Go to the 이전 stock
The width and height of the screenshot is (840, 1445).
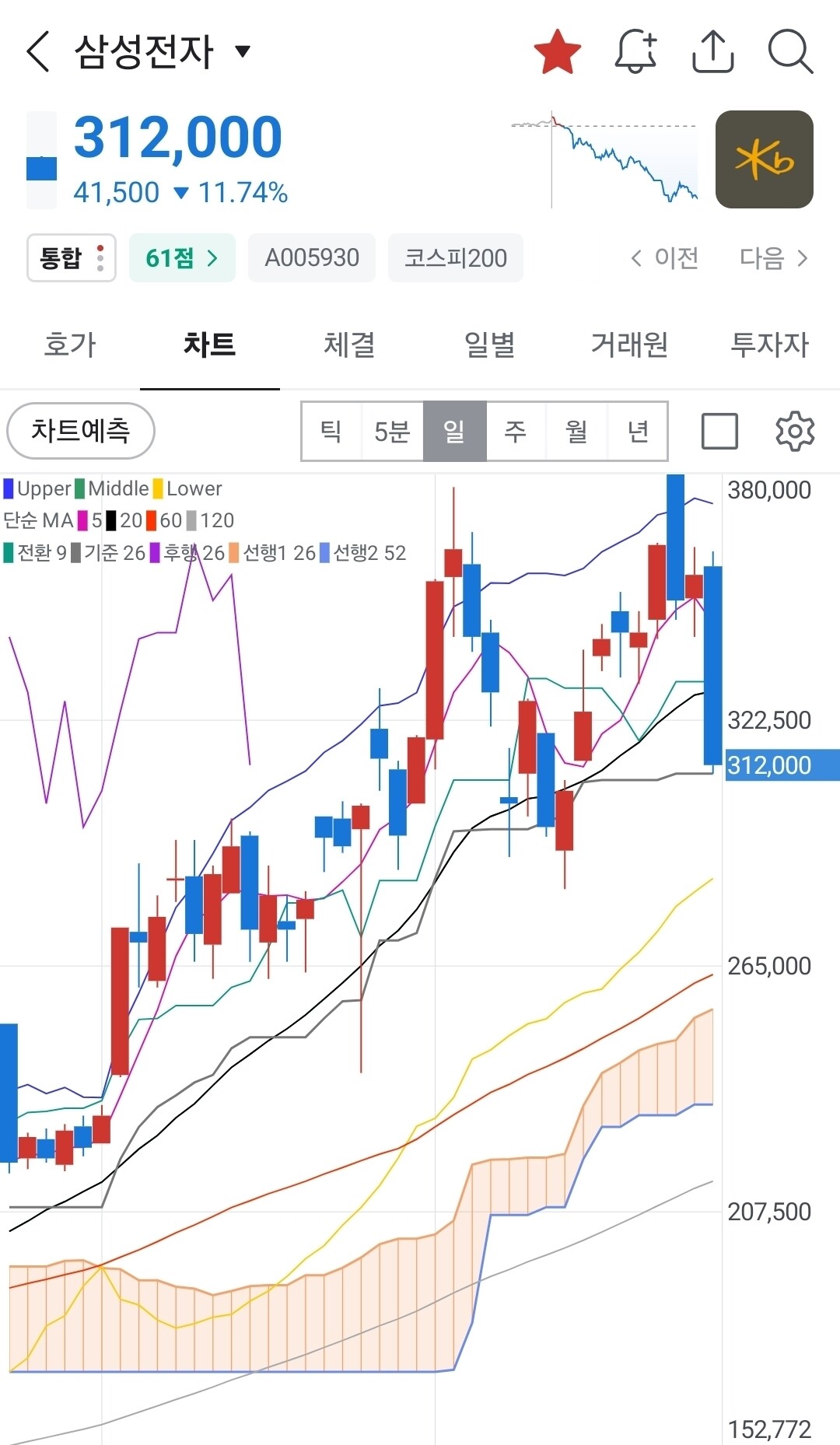click(665, 257)
